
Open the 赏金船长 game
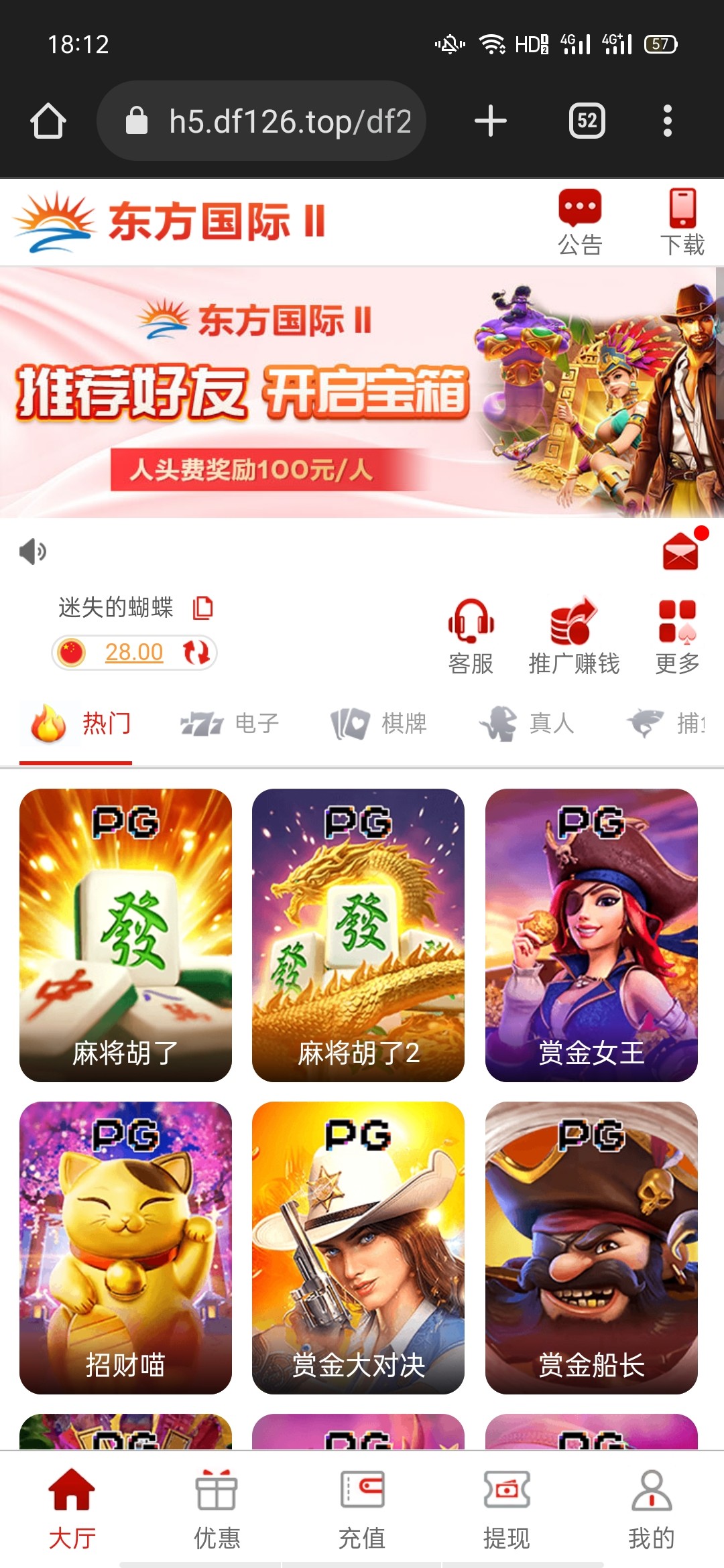[591, 1247]
